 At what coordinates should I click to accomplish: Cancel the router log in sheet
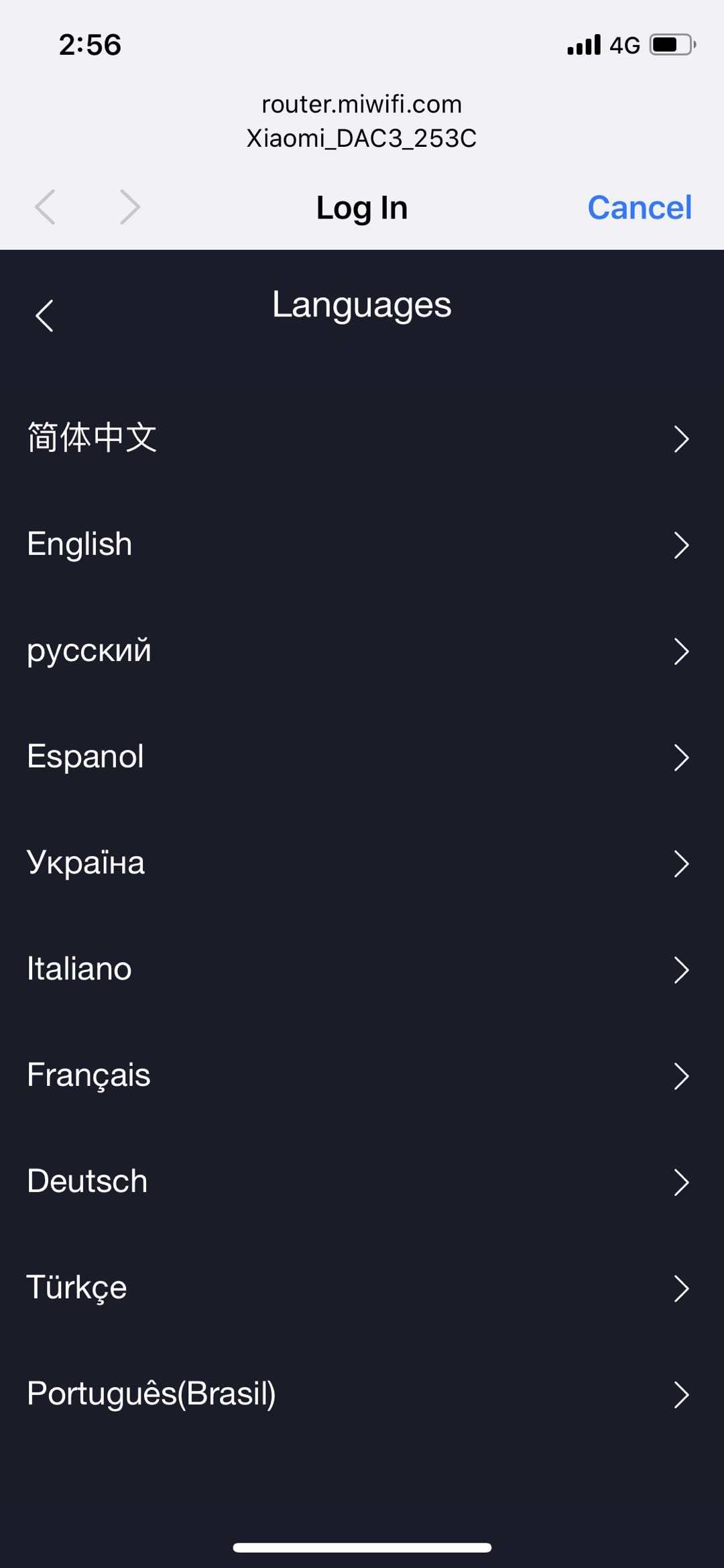(639, 208)
